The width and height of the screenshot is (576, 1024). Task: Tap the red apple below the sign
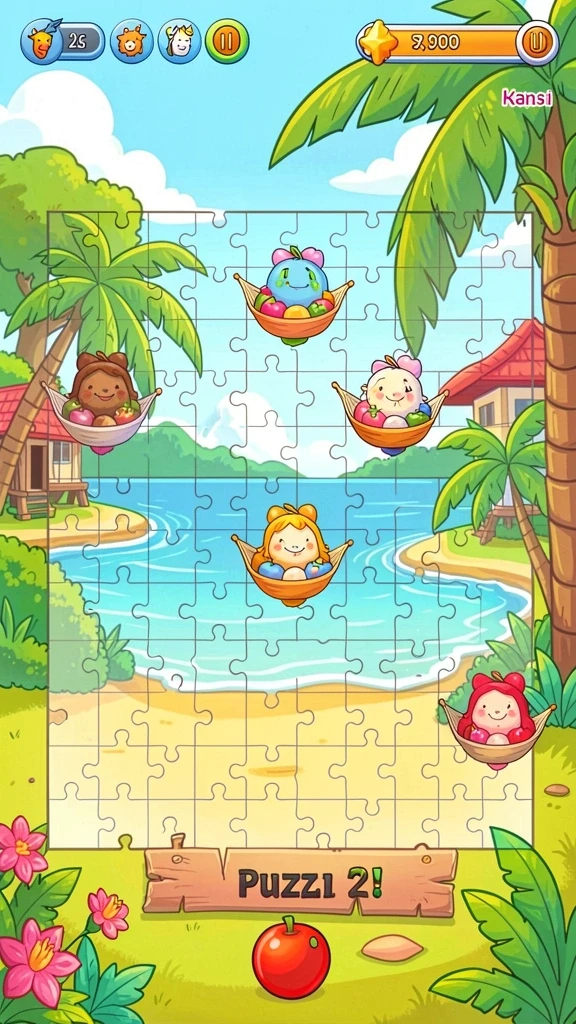pyautogui.click(x=291, y=957)
